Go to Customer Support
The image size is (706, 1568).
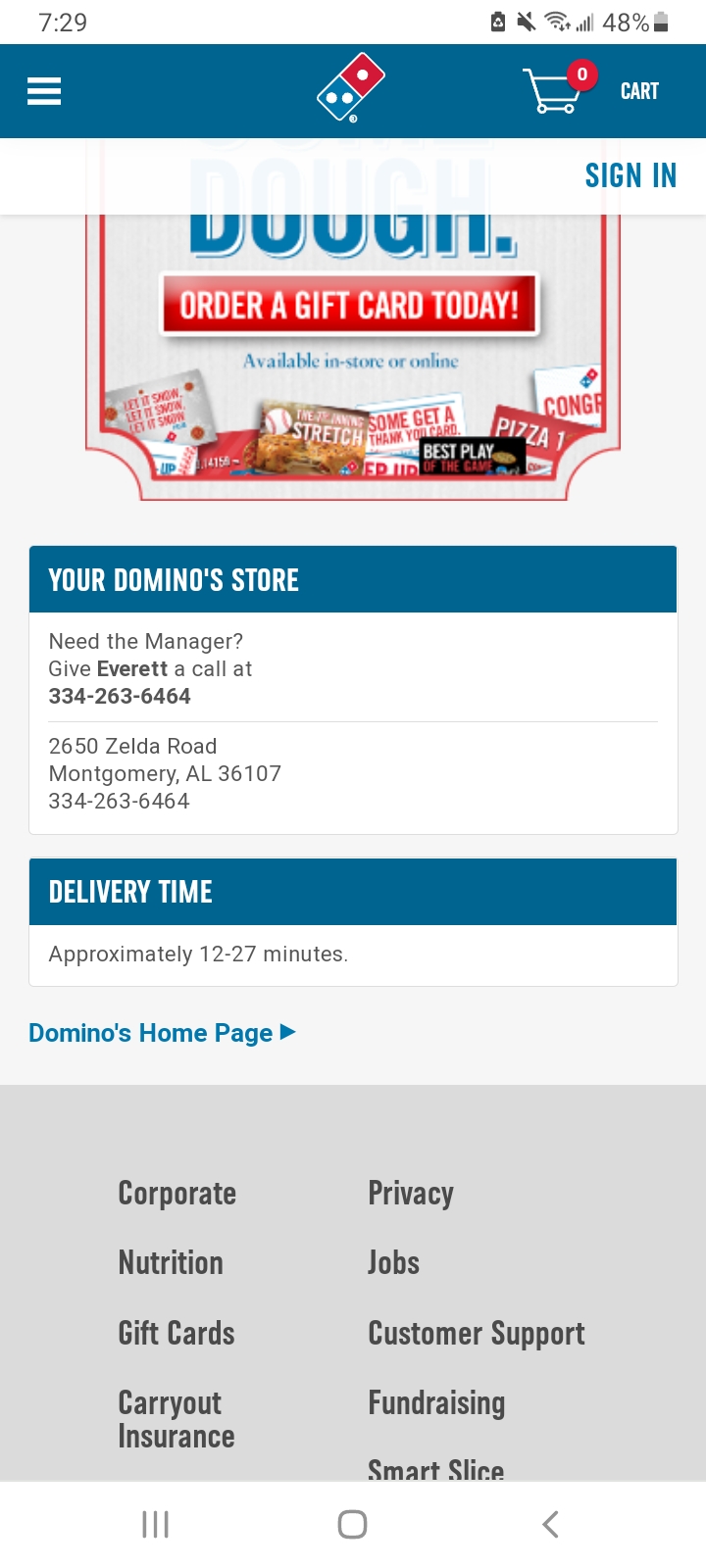click(x=477, y=1333)
